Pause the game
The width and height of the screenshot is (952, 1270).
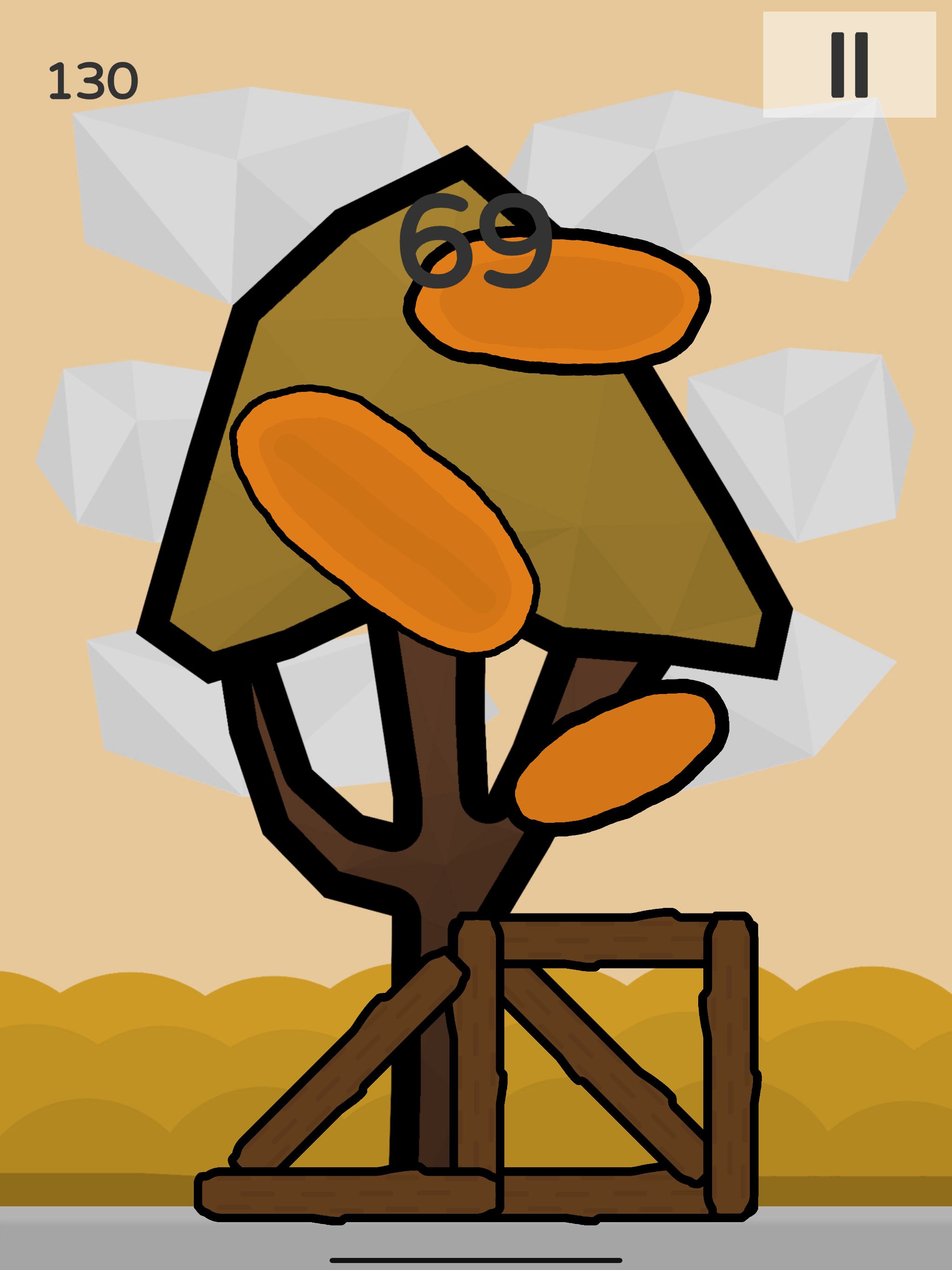click(x=849, y=65)
